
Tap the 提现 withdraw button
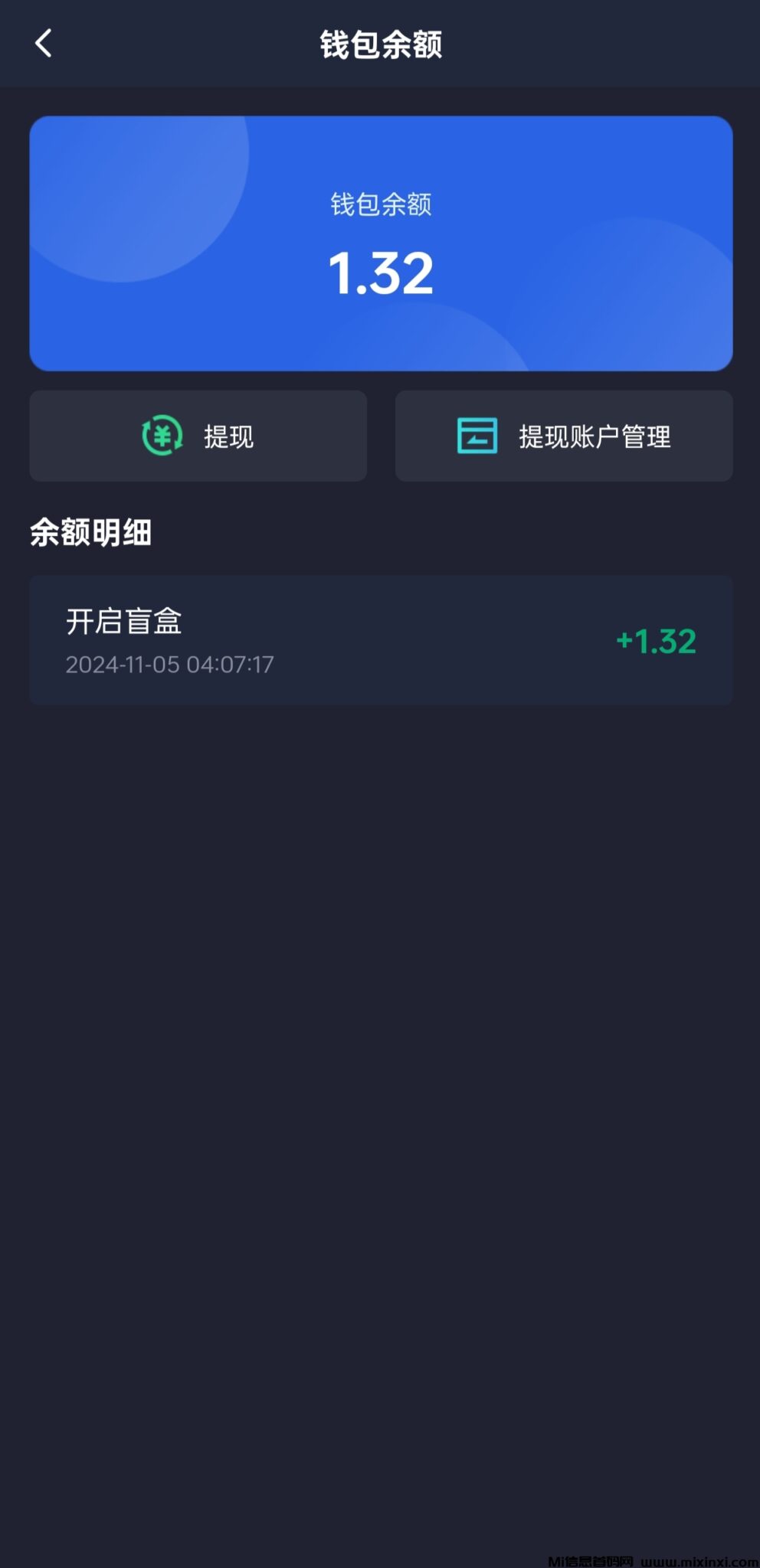click(198, 436)
